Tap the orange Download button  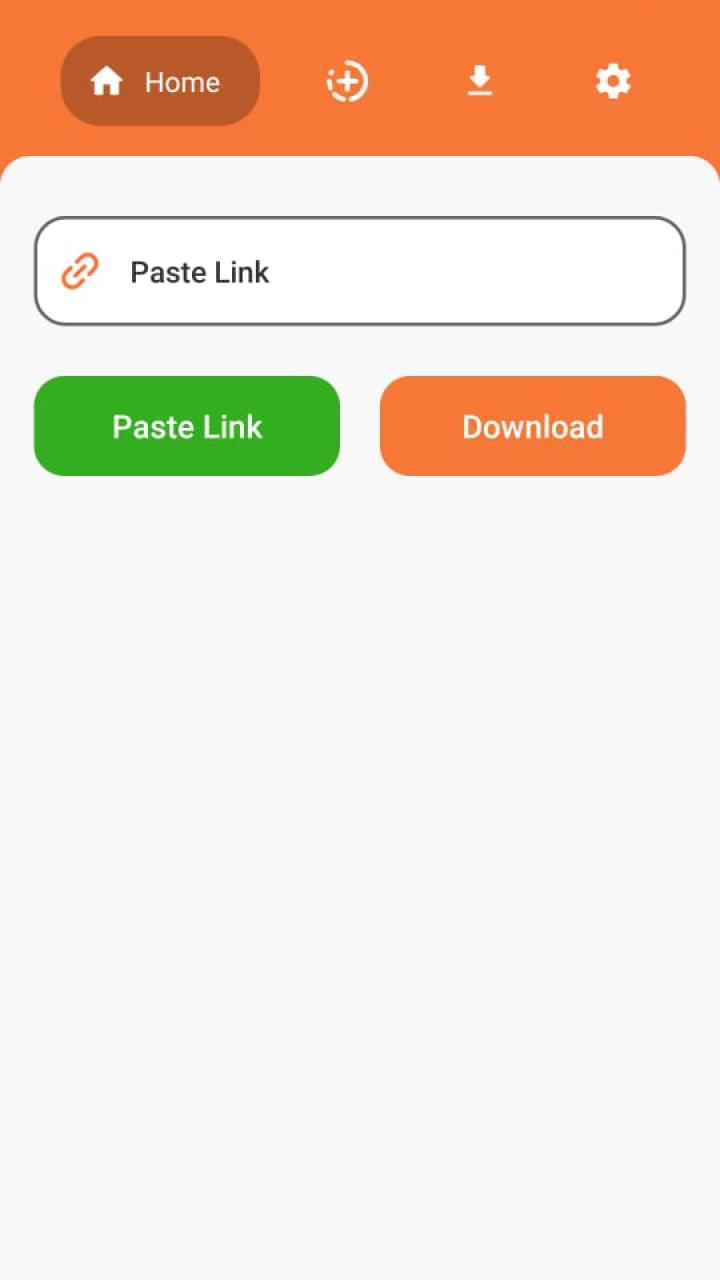pyautogui.click(x=533, y=426)
